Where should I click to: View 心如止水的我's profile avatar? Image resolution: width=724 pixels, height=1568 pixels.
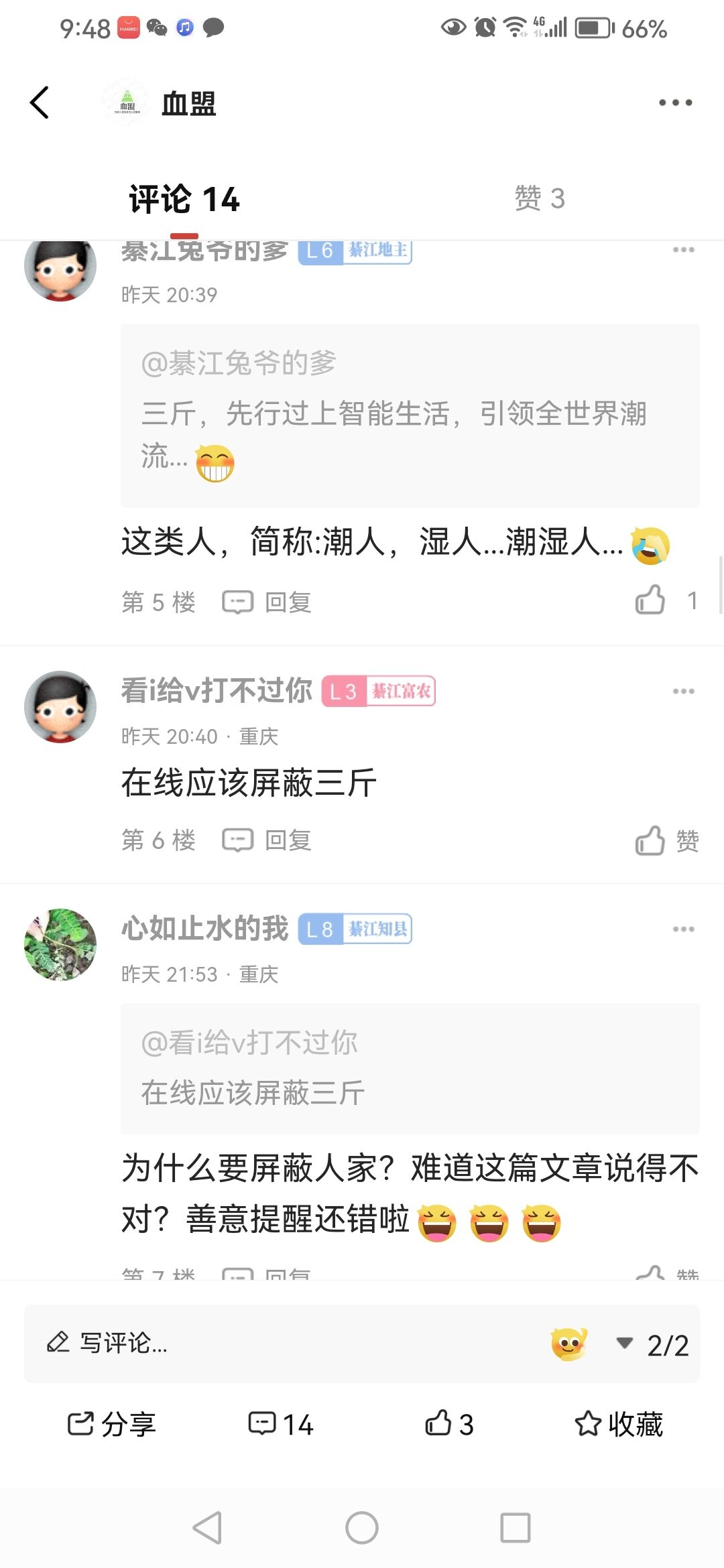point(60,944)
